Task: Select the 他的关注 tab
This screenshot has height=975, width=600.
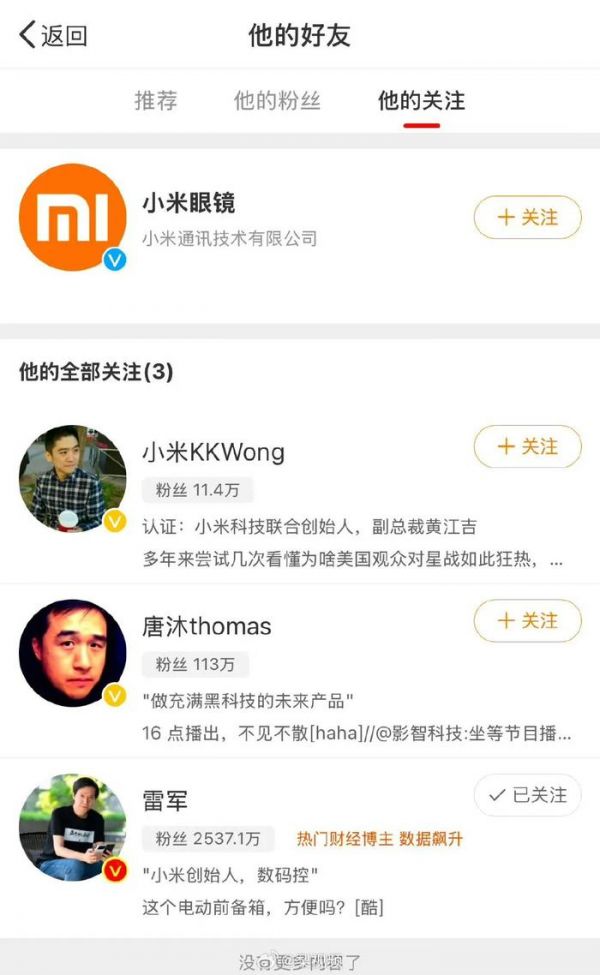Action: coord(421,101)
